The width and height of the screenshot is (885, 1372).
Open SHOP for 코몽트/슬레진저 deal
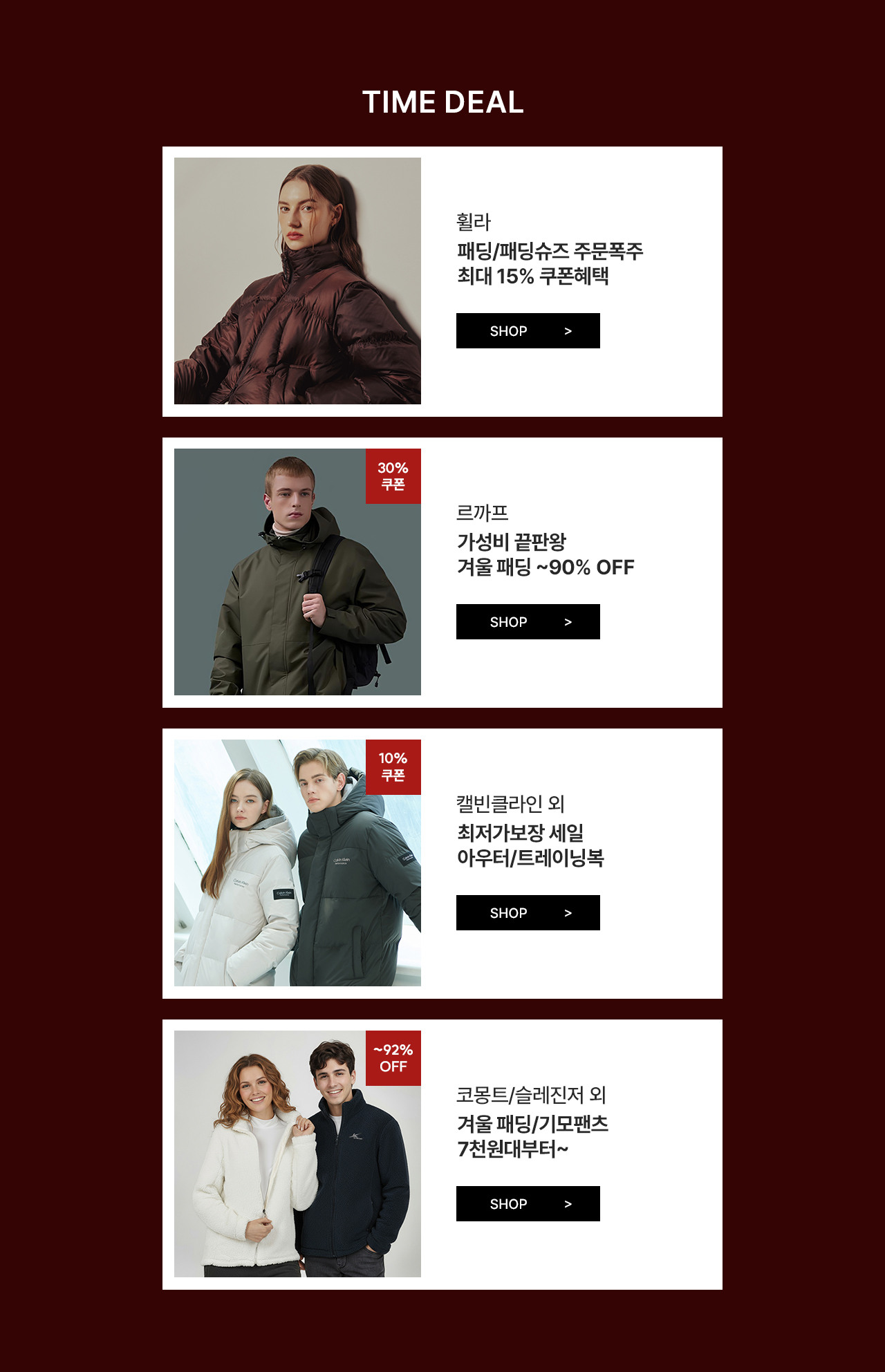point(528,1203)
